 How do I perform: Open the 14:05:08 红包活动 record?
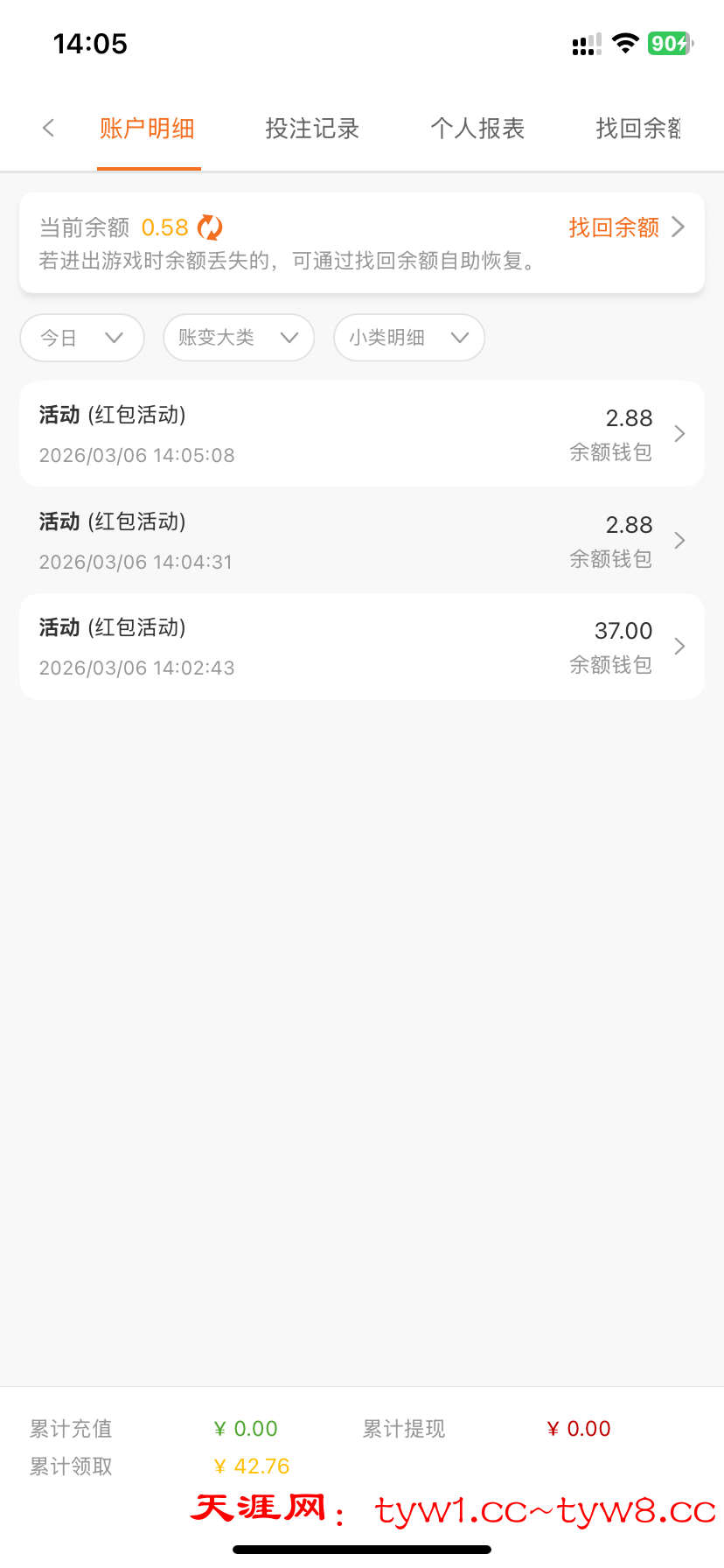click(x=361, y=434)
